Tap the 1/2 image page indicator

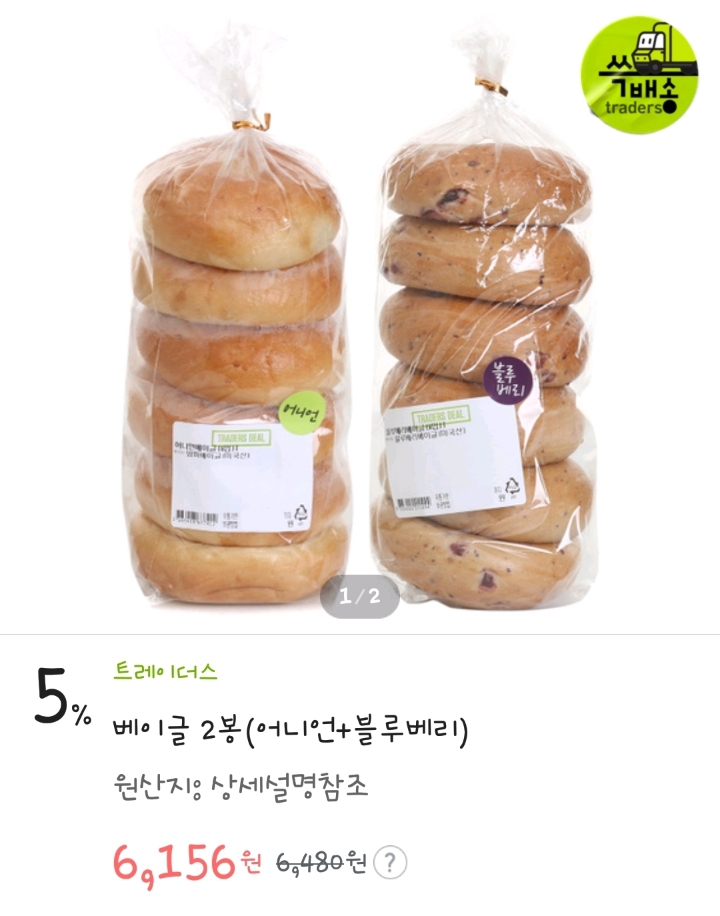(x=360, y=597)
